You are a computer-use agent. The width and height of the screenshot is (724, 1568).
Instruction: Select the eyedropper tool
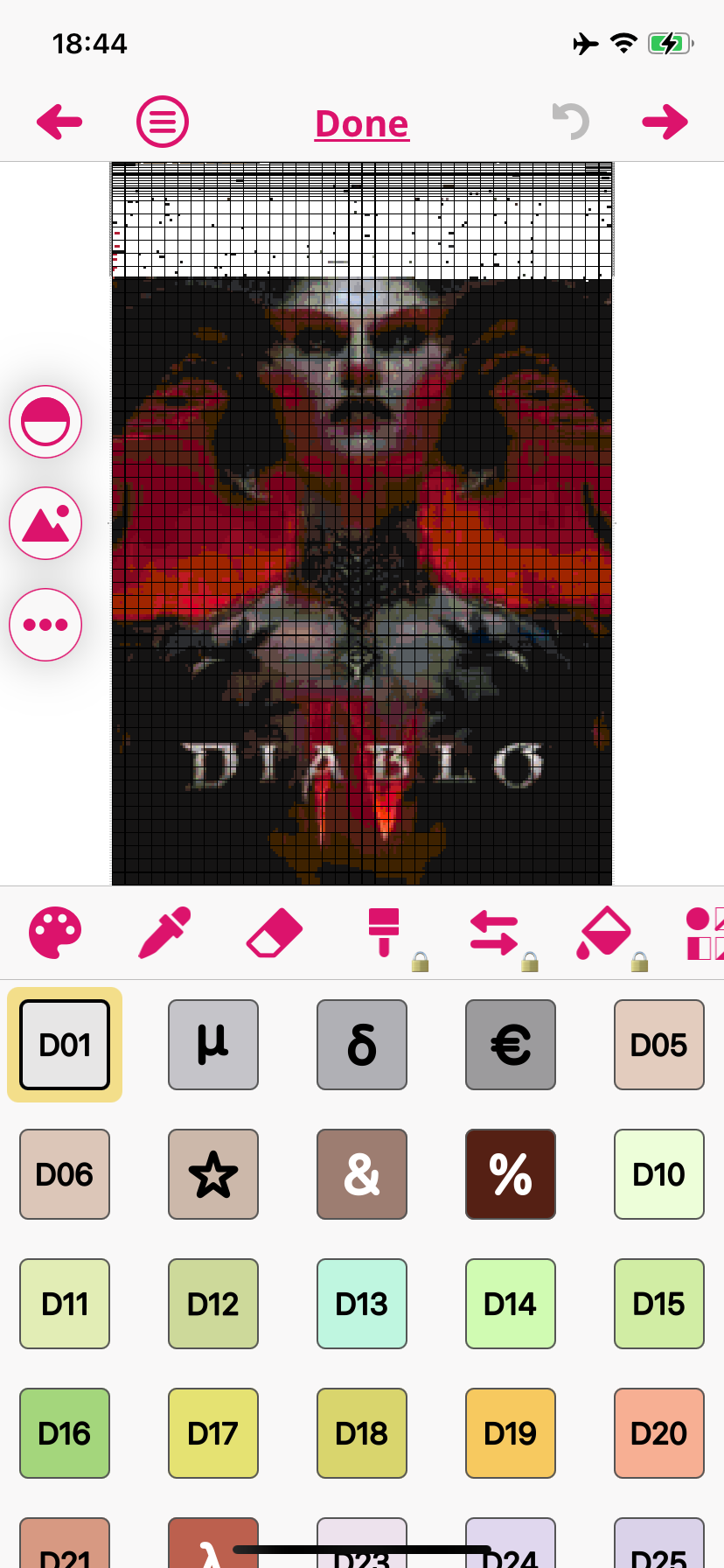164,933
